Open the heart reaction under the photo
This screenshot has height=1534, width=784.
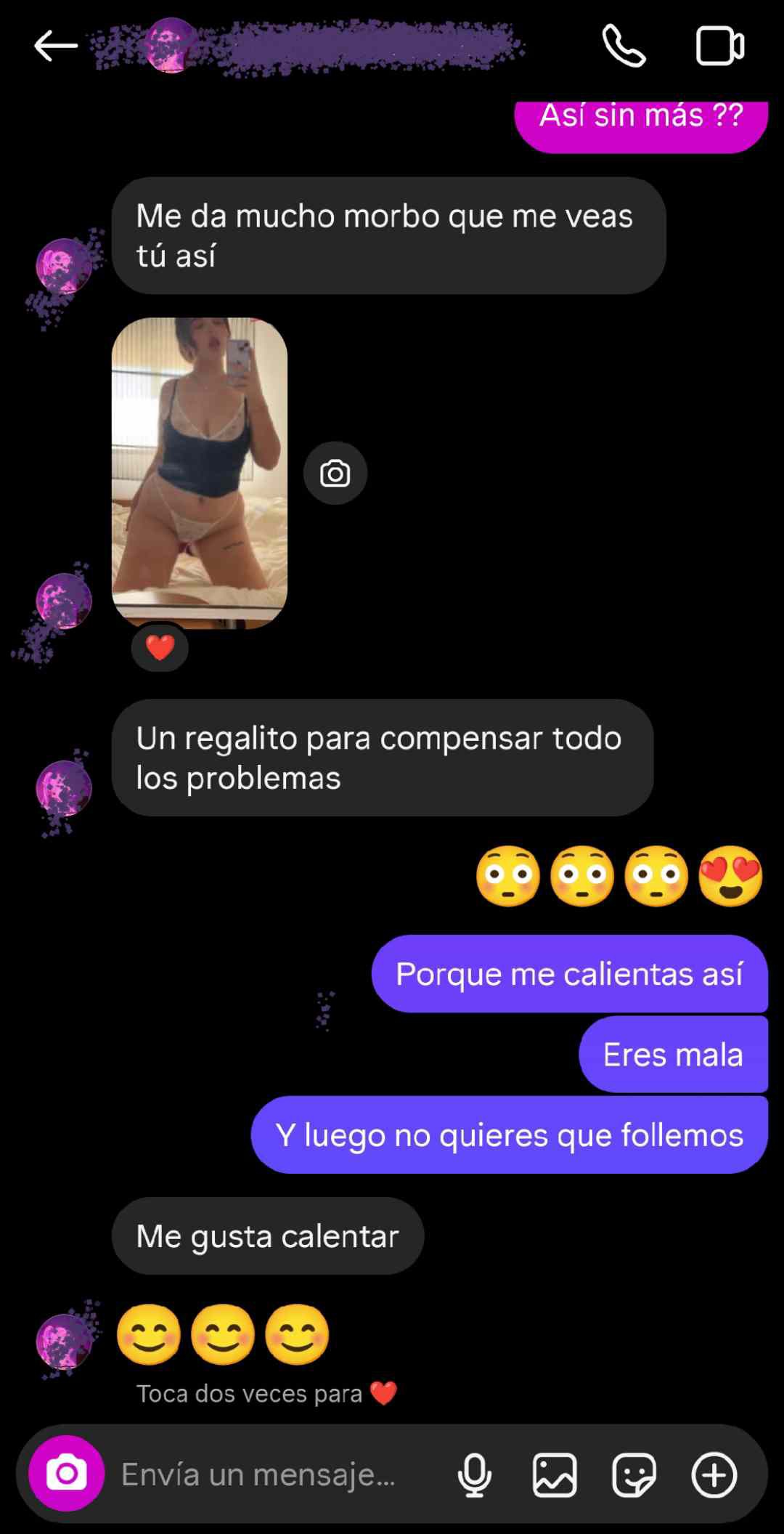pyautogui.click(x=160, y=647)
